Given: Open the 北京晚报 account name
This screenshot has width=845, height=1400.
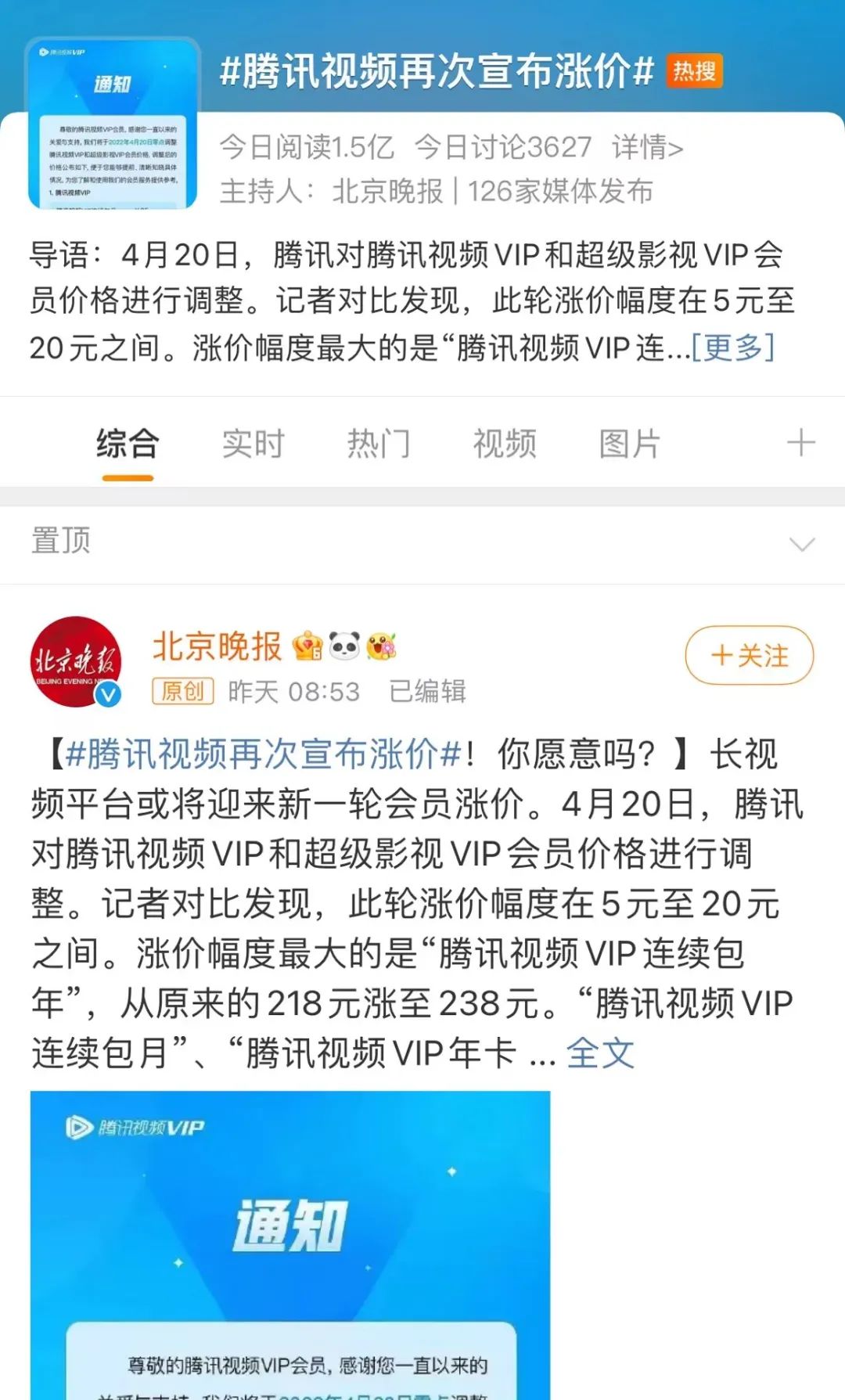Looking at the screenshot, I should tap(217, 646).
